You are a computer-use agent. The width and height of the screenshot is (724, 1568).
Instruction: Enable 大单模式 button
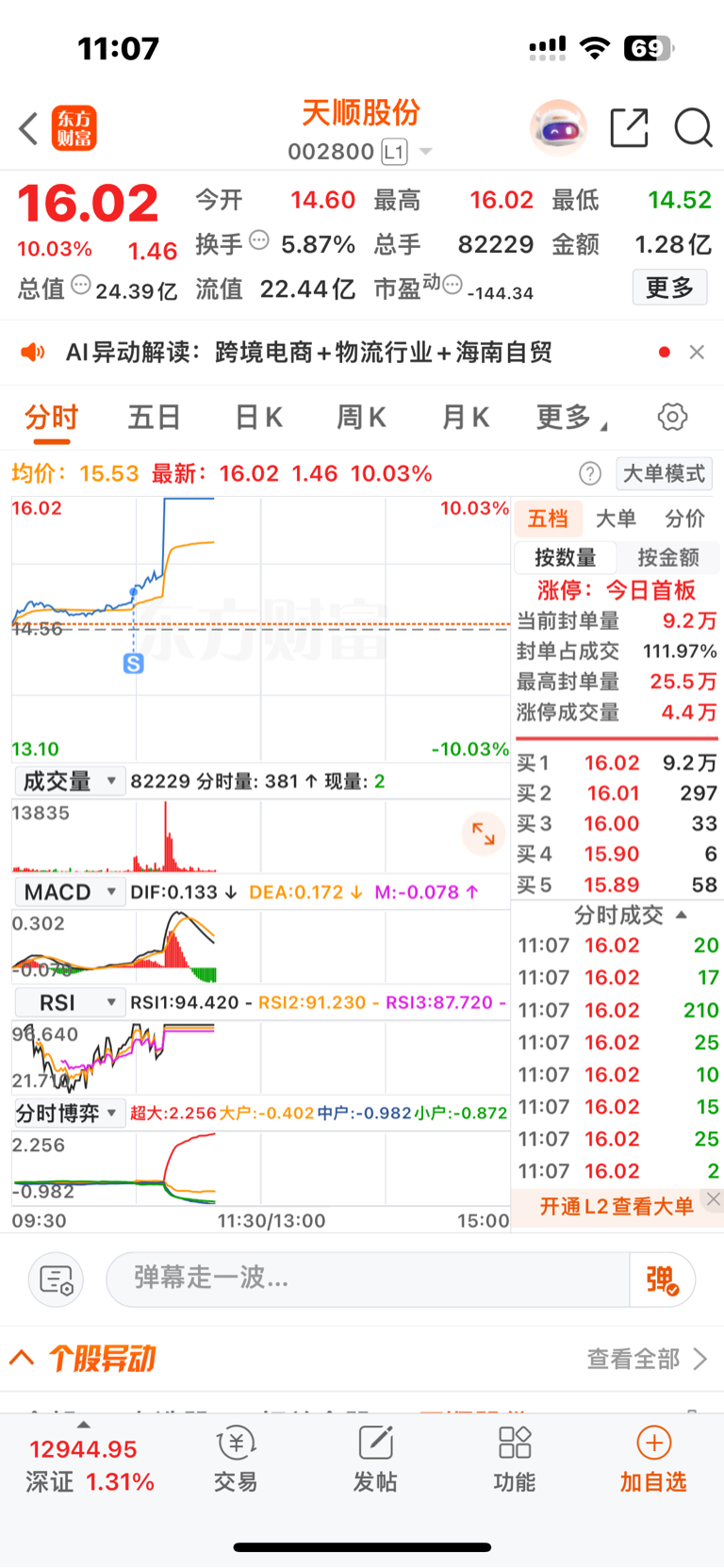(x=664, y=473)
